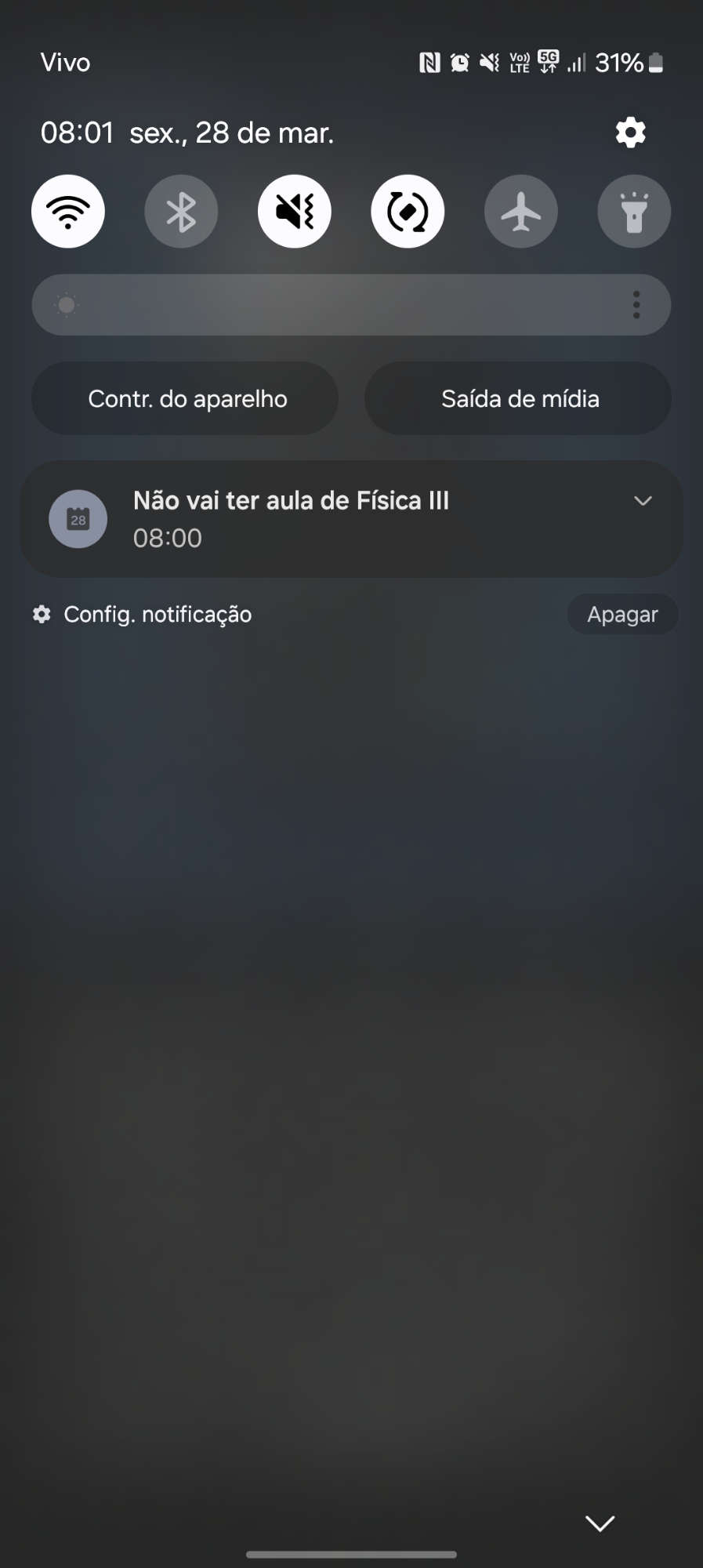Tap Apagar to clear notifications

[622, 614]
